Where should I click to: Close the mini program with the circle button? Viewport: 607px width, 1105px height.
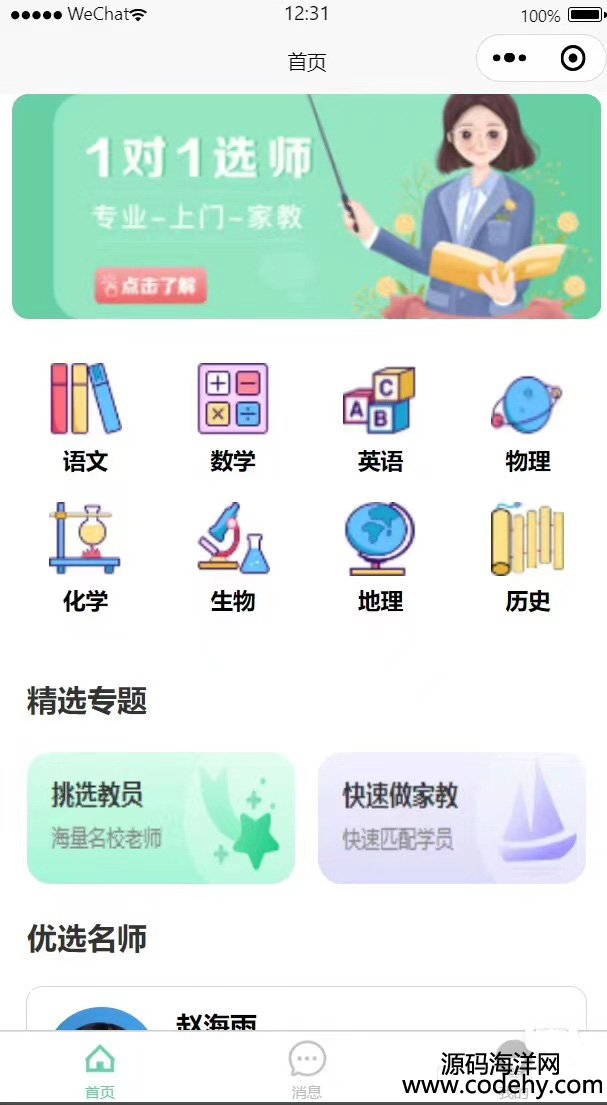coord(573,59)
